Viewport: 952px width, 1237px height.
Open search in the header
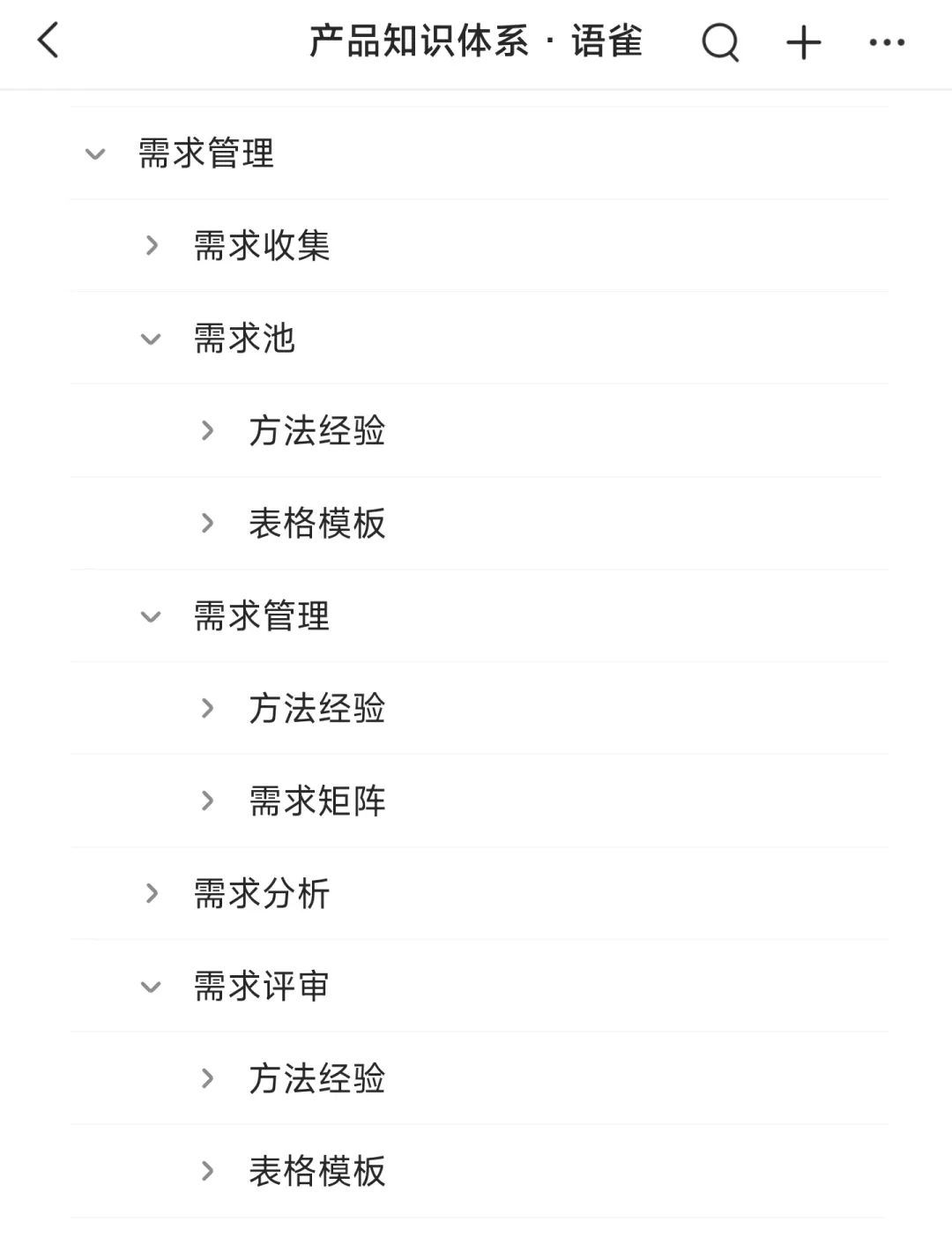click(720, 41)
